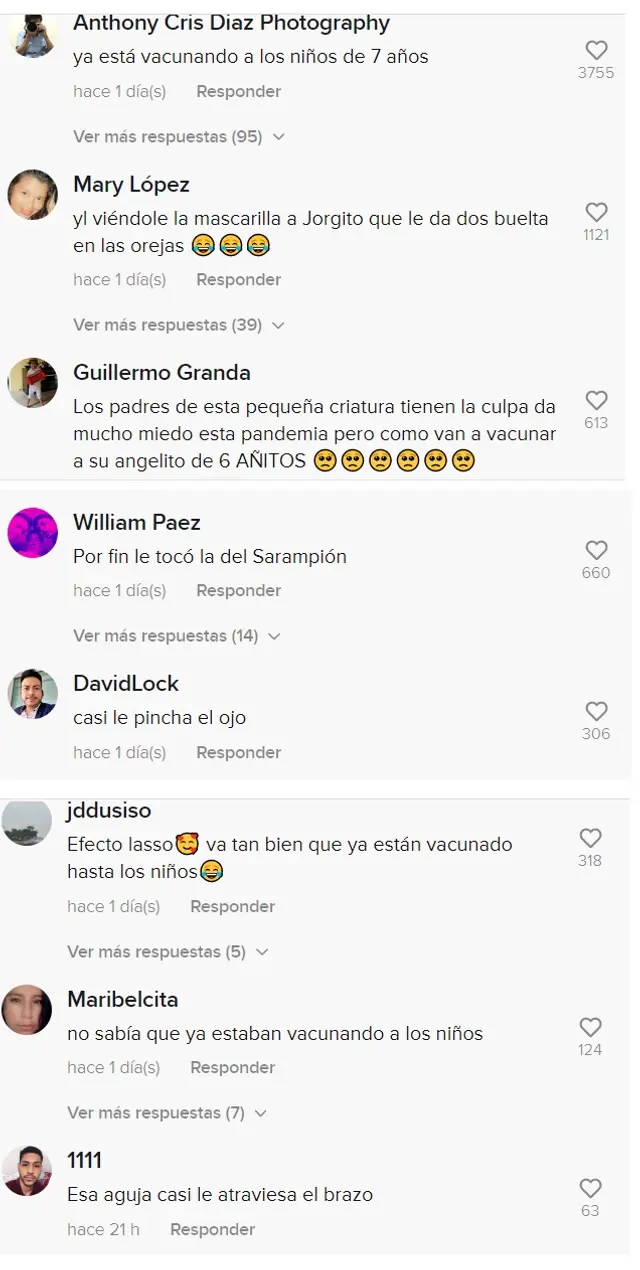Like the comment by user 1111

pos(590,1188)
